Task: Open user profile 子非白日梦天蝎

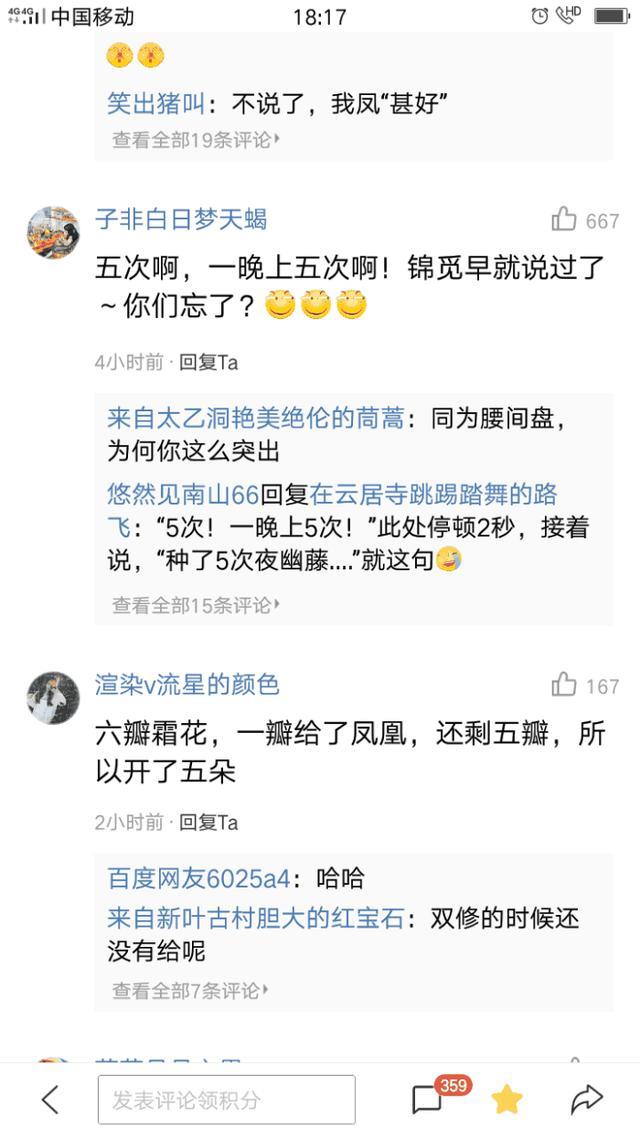Action: [181, 219]
